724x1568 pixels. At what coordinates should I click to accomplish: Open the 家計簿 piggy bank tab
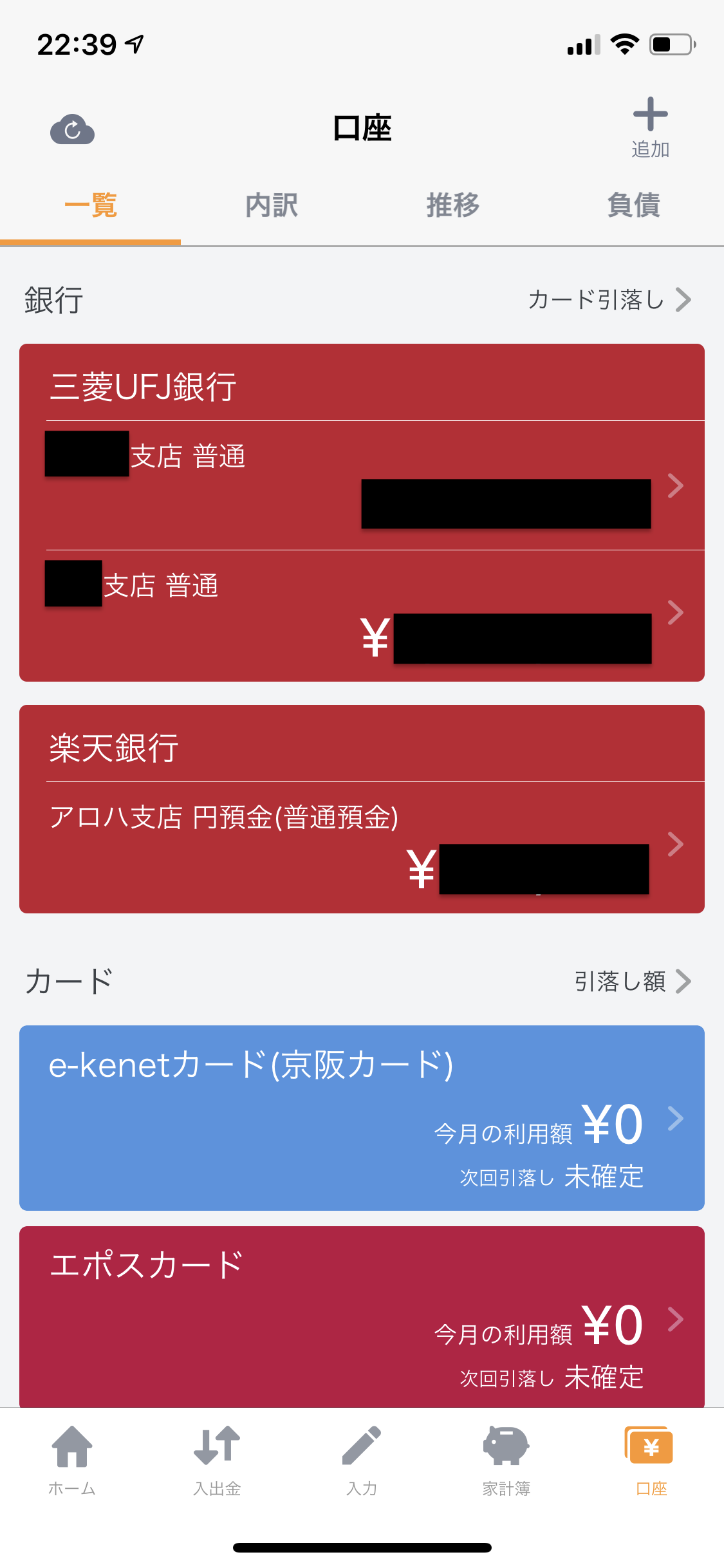(x=506, y=1460)
